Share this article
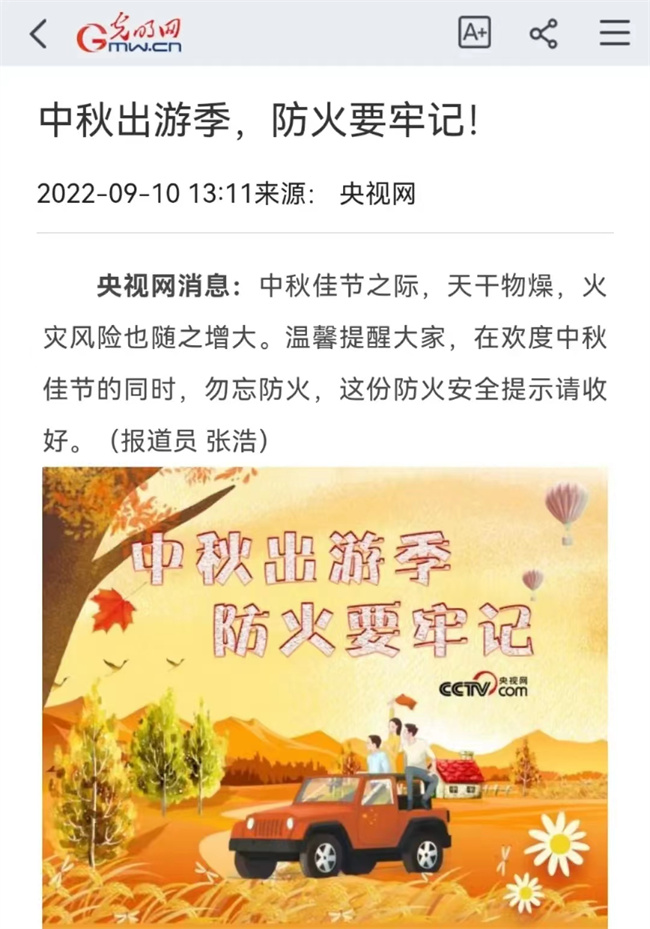The height and width of the screenshot is (929, 650). (x=543, y=34)
